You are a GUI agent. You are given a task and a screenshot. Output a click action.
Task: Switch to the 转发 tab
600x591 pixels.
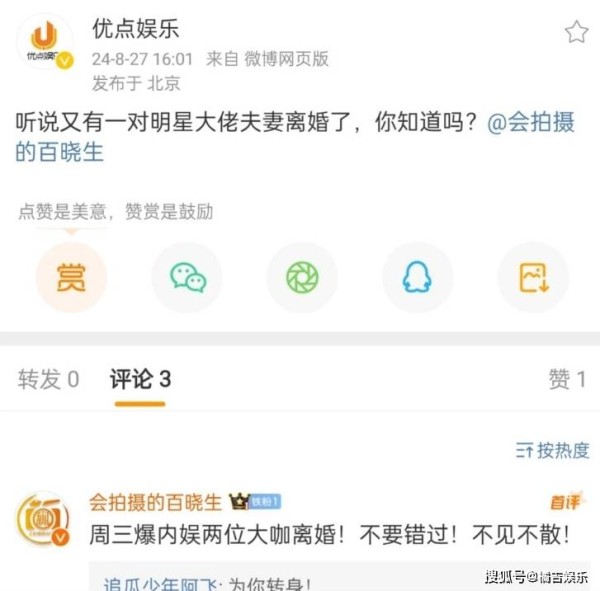click(x=48, y=380)
